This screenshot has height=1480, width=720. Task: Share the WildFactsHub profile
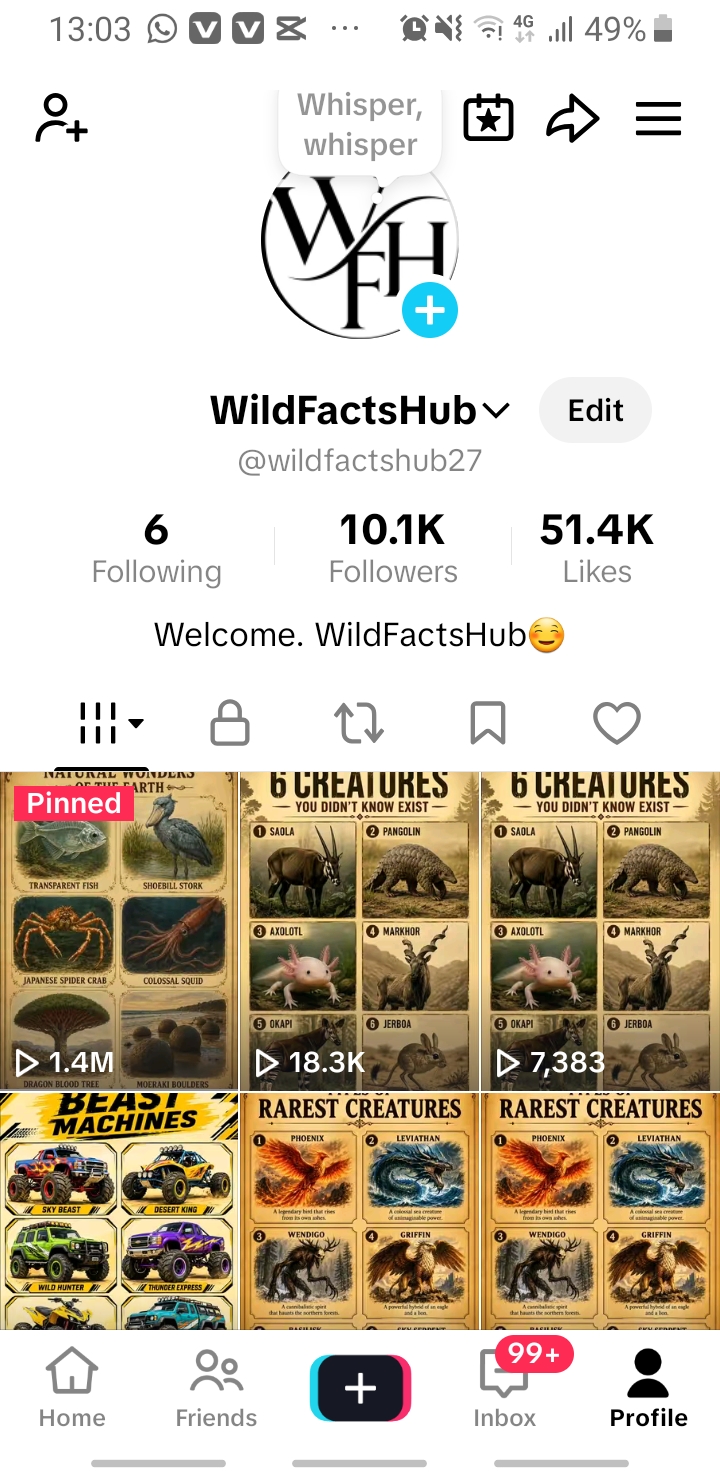pyautogui.click(x=573, y=120)
